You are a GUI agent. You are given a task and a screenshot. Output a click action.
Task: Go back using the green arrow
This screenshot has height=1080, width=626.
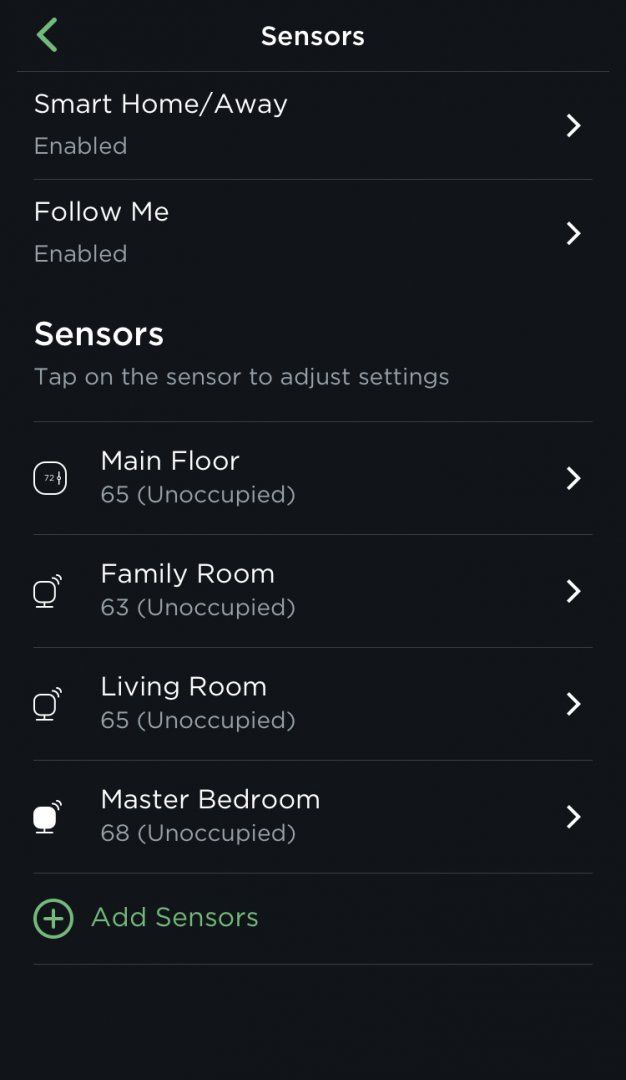click(47, 35)
